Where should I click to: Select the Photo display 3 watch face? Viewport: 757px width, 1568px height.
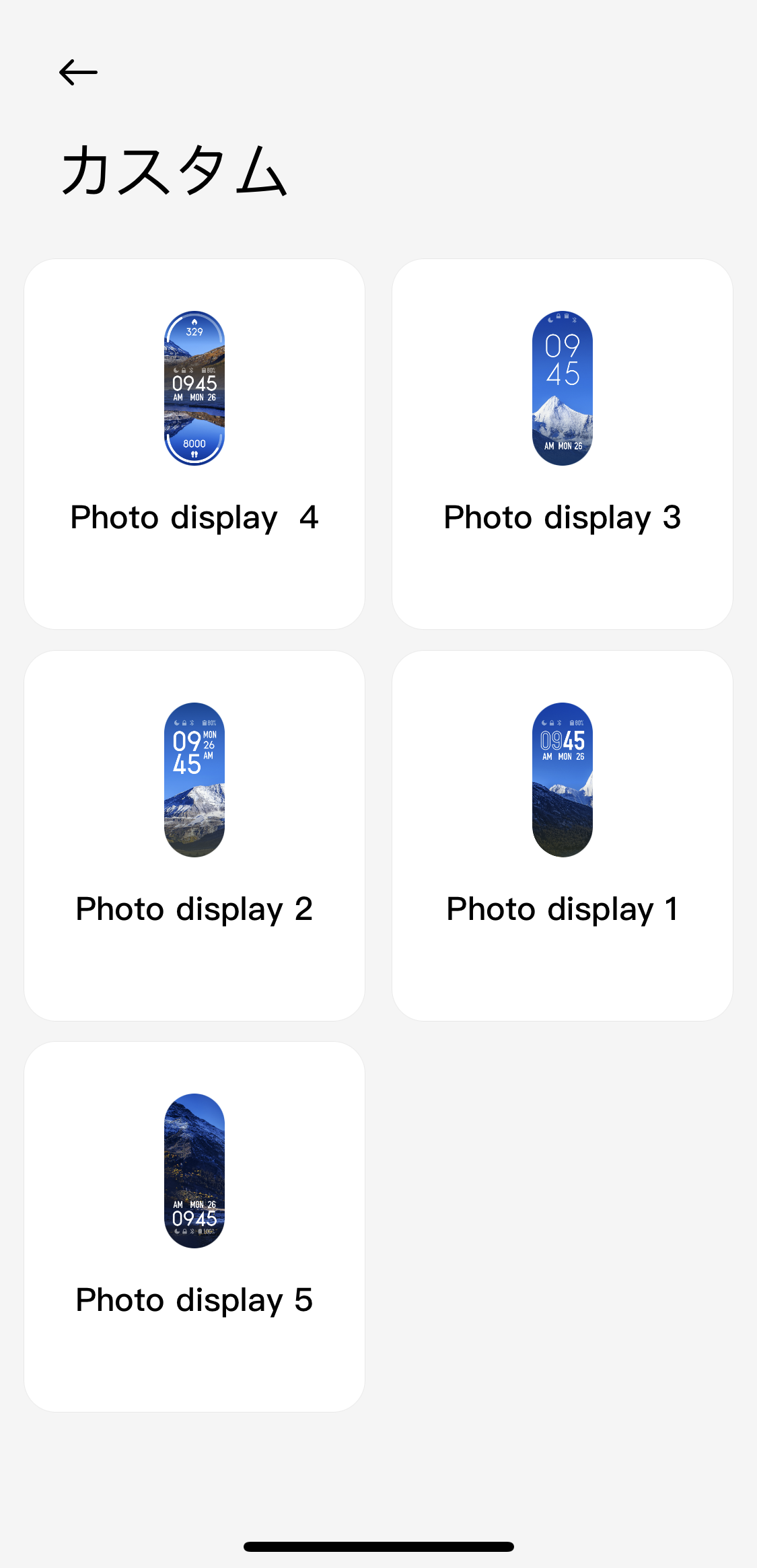point(562,444)
